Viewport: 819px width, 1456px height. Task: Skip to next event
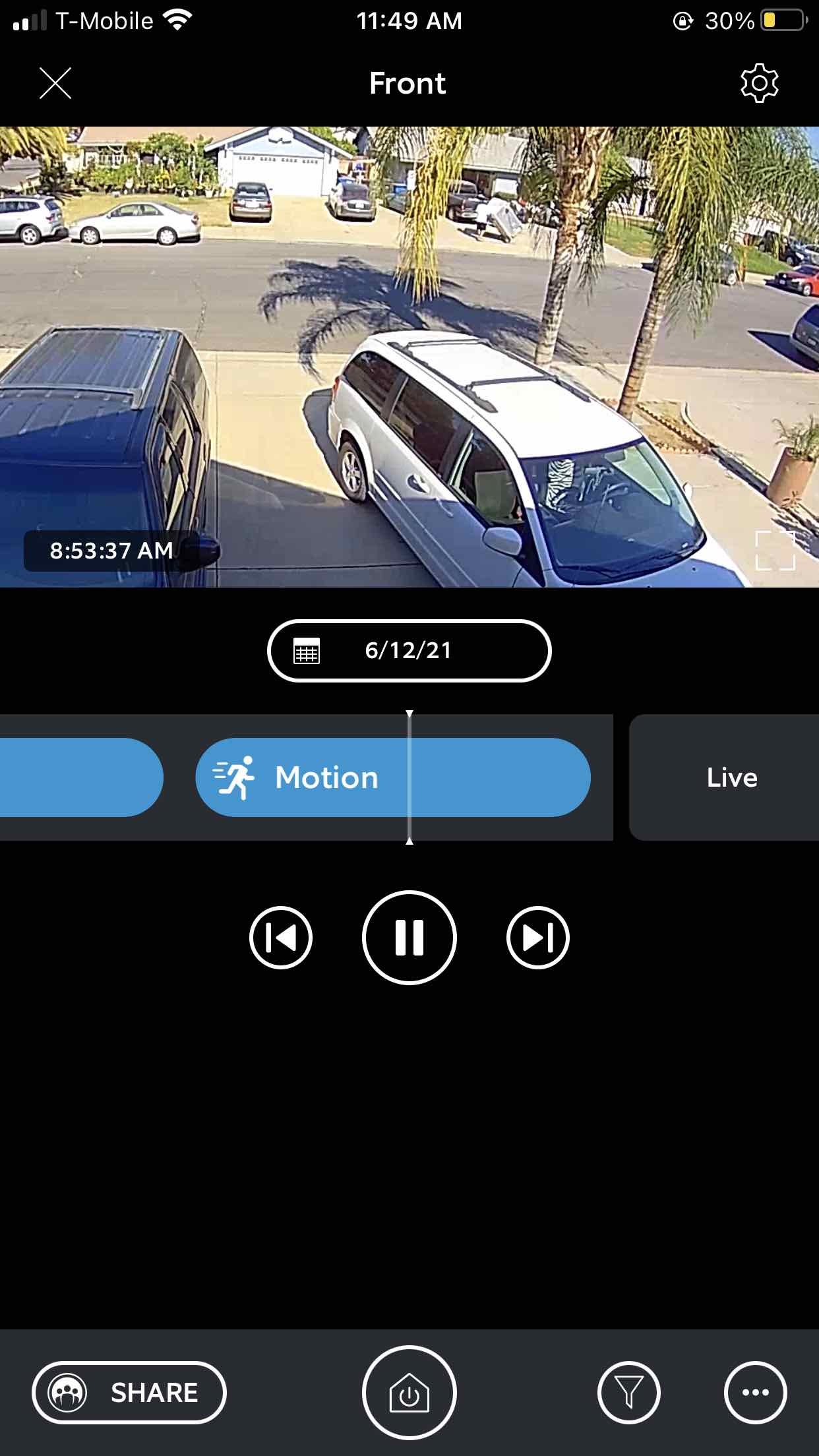(538, 937)
